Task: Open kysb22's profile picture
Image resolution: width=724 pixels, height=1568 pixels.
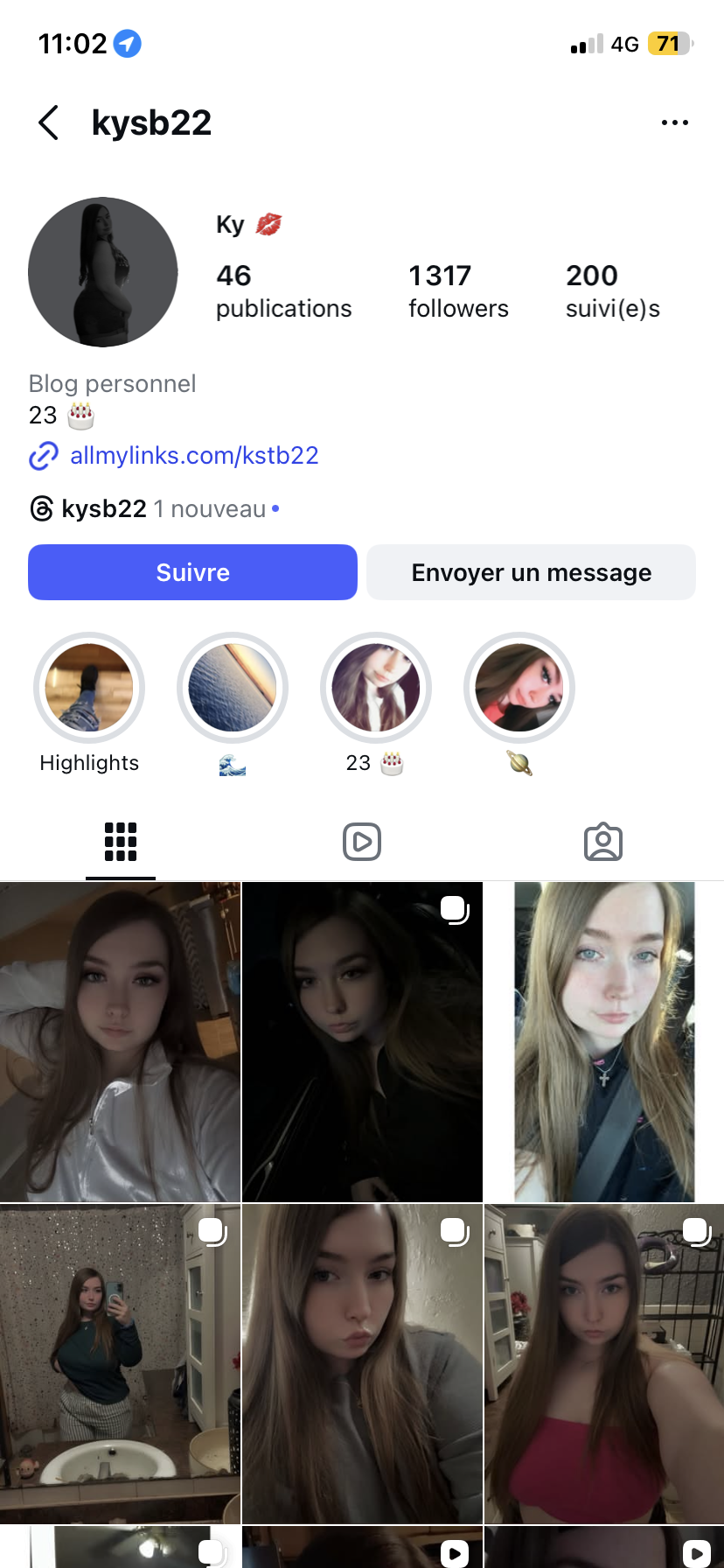Action: point(103,272)
